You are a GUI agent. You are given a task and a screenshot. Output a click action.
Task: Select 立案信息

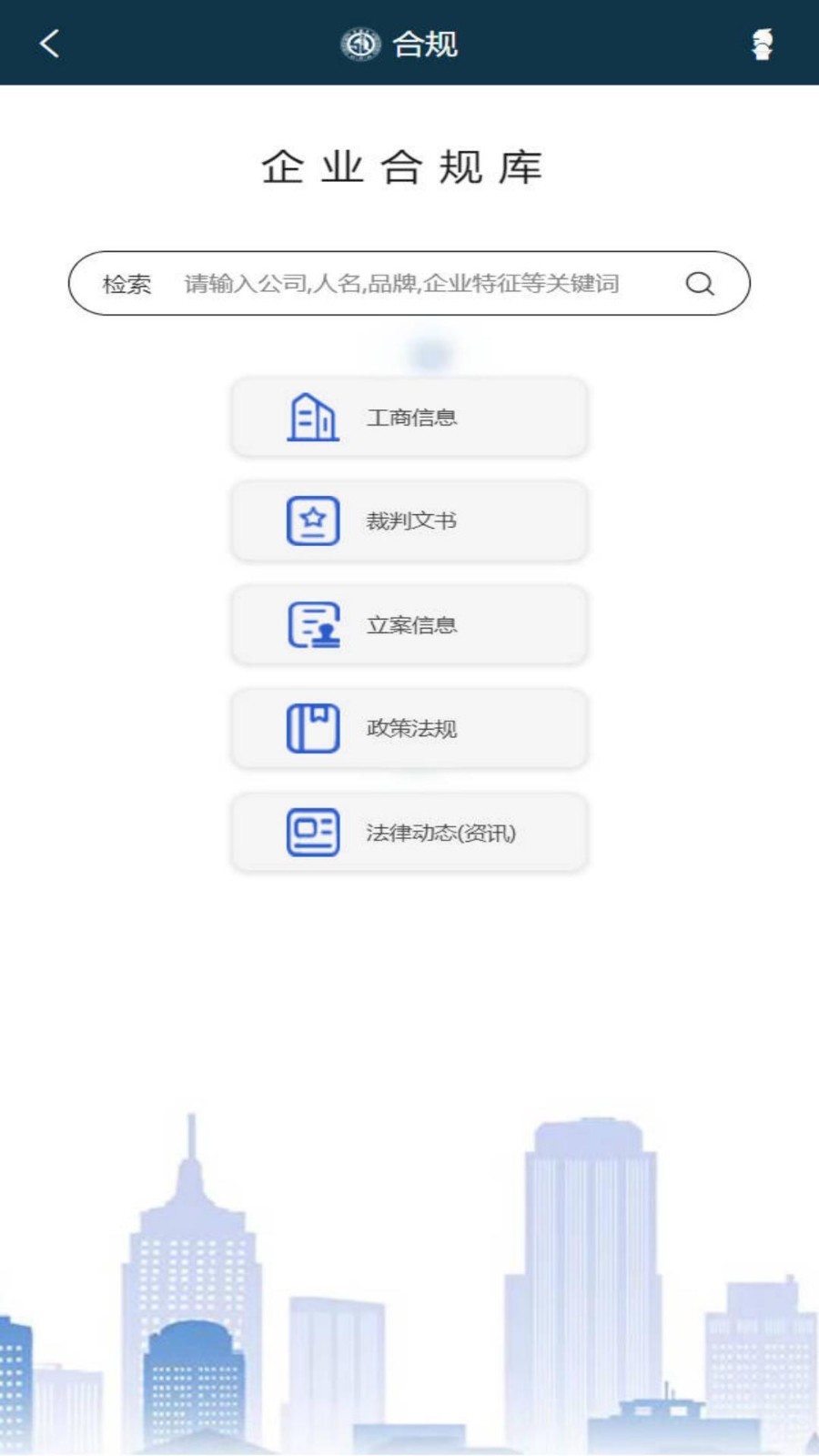pyautogui.click(x=409, y=625)
